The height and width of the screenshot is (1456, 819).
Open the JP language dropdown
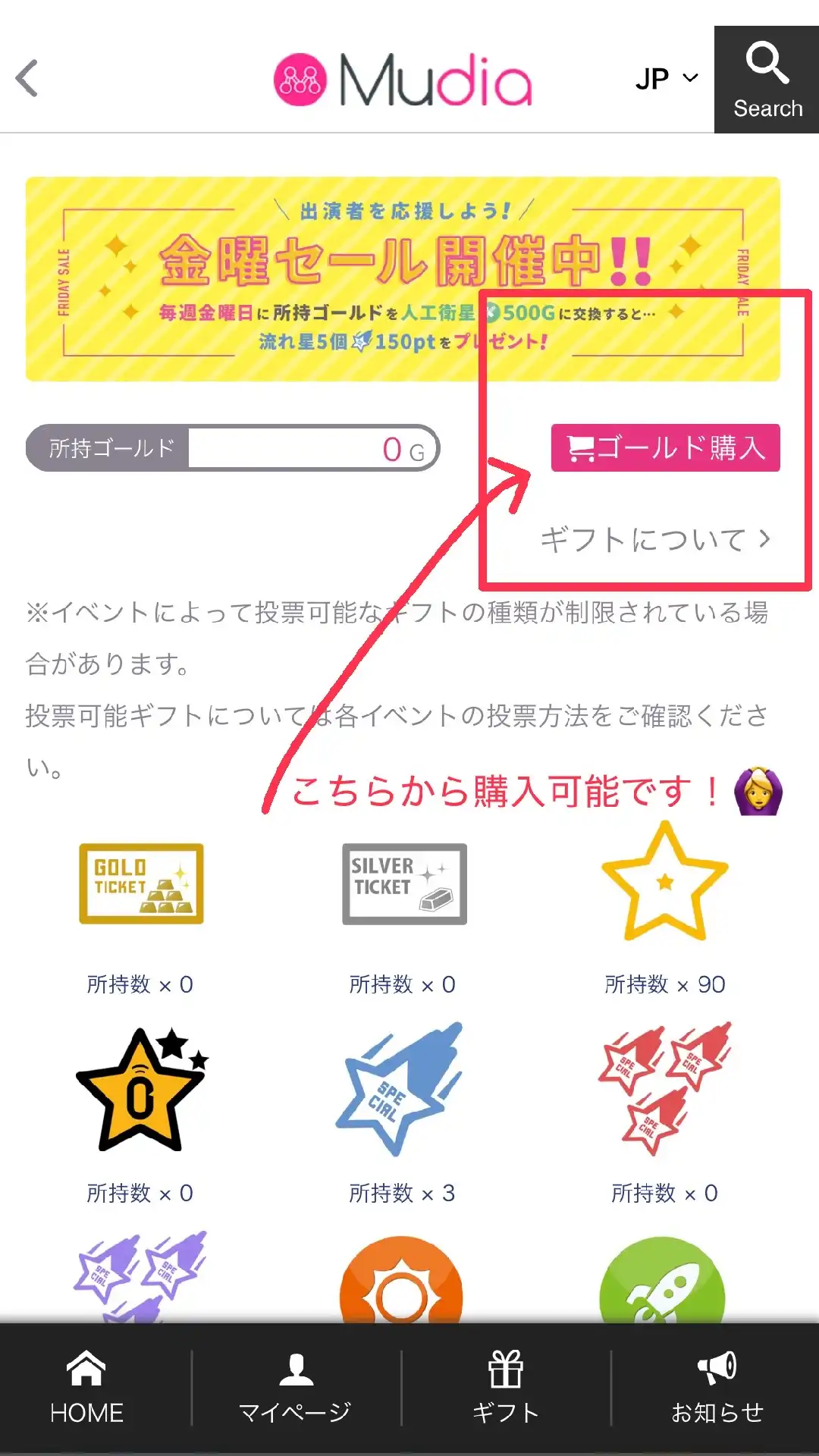(x=666, y=79)
